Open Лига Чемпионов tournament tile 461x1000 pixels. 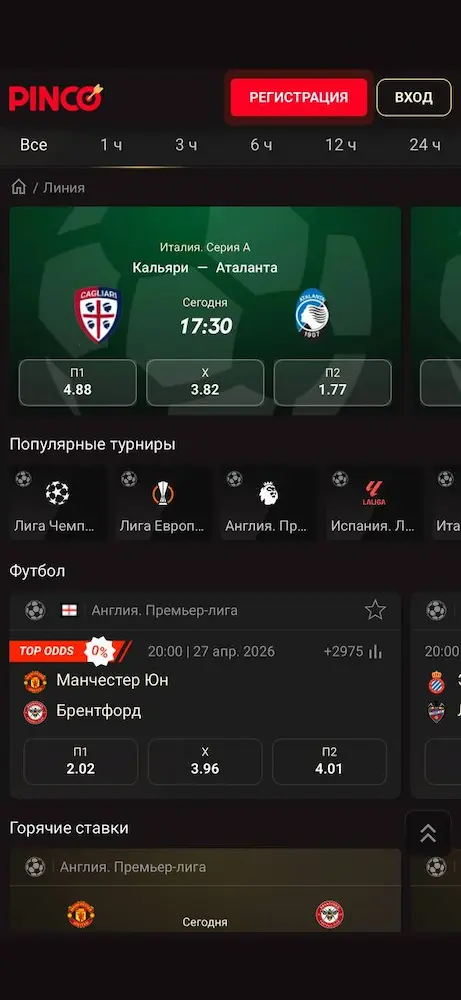58,504
